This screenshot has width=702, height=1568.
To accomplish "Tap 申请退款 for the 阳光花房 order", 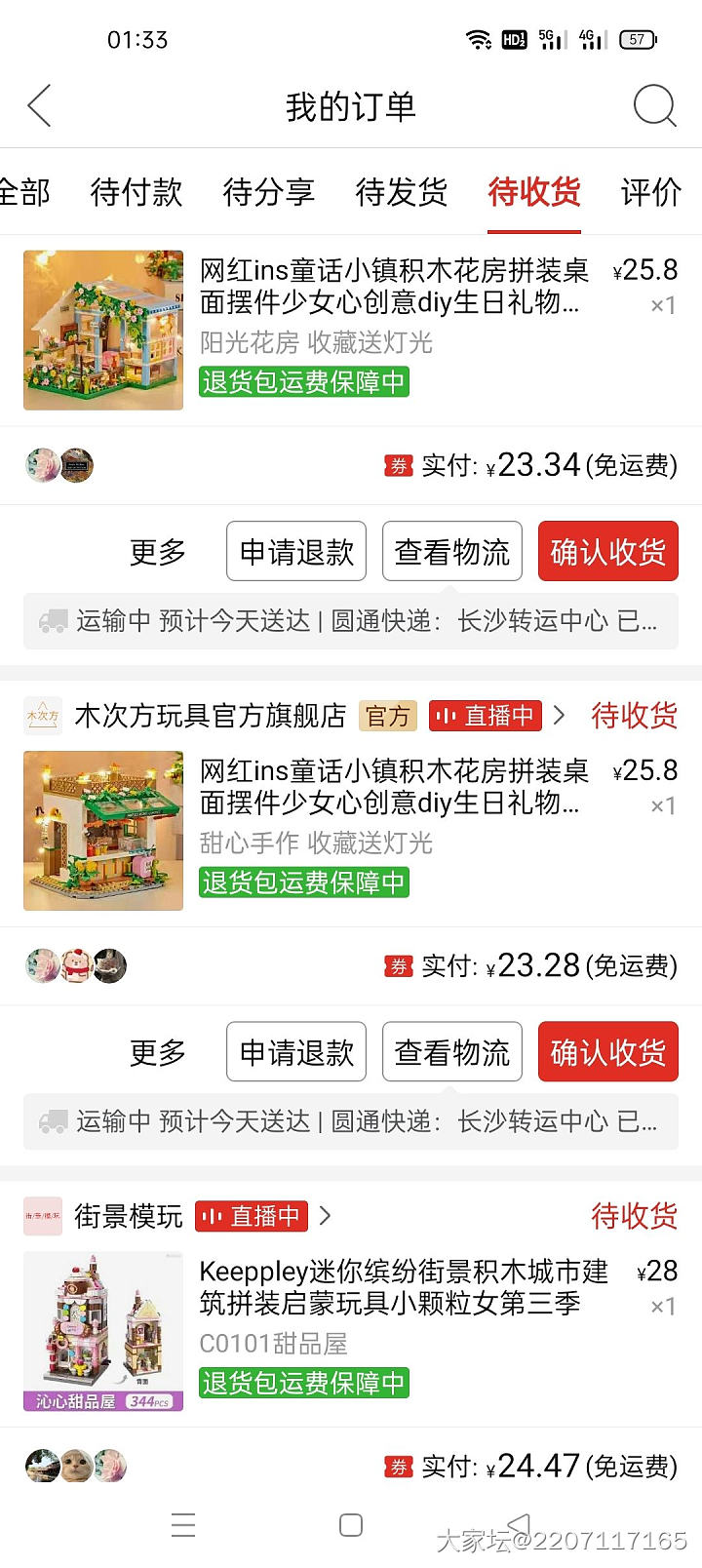I will (x=296, y=552).
